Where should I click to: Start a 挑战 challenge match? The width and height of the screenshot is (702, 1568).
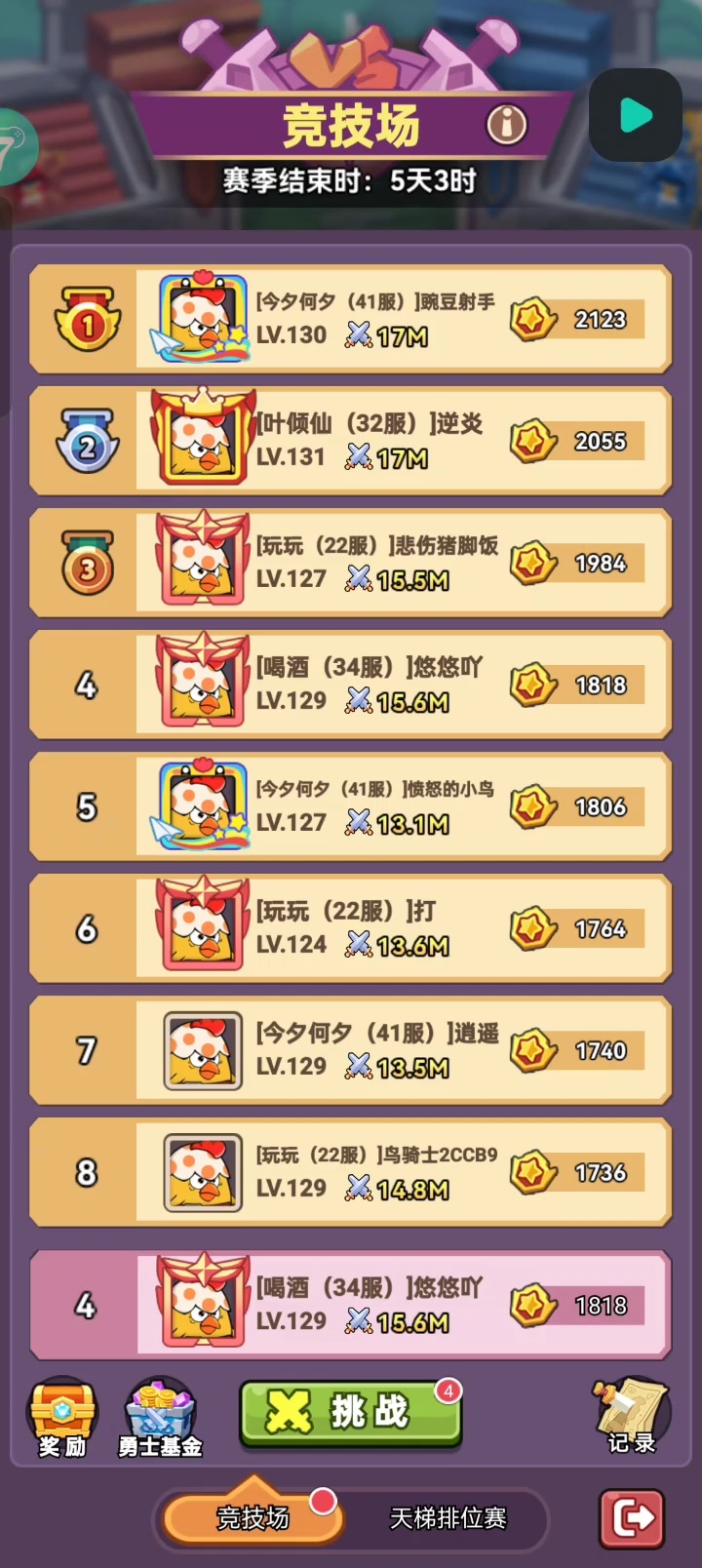pos(350,1411)
